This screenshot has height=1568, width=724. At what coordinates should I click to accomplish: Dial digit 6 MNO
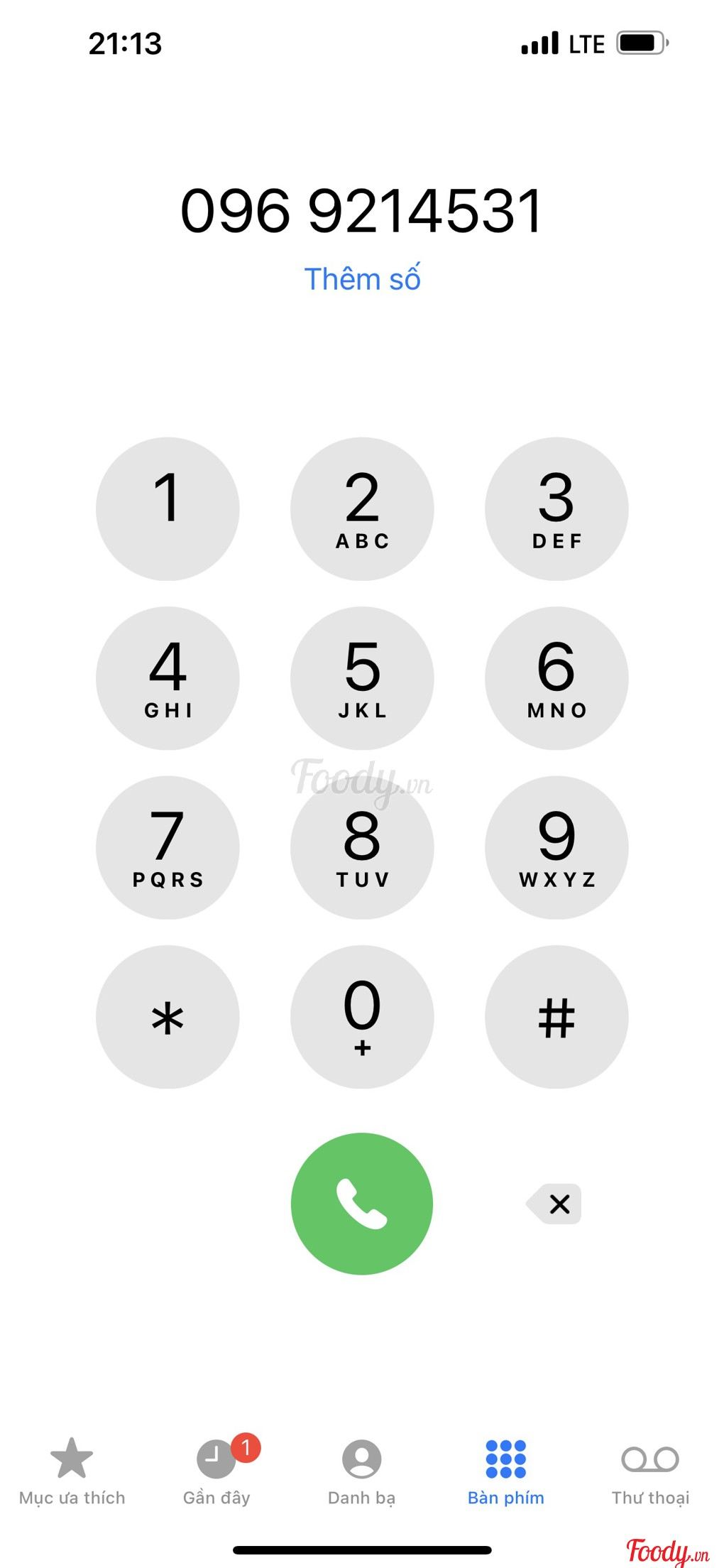(556, 677)
